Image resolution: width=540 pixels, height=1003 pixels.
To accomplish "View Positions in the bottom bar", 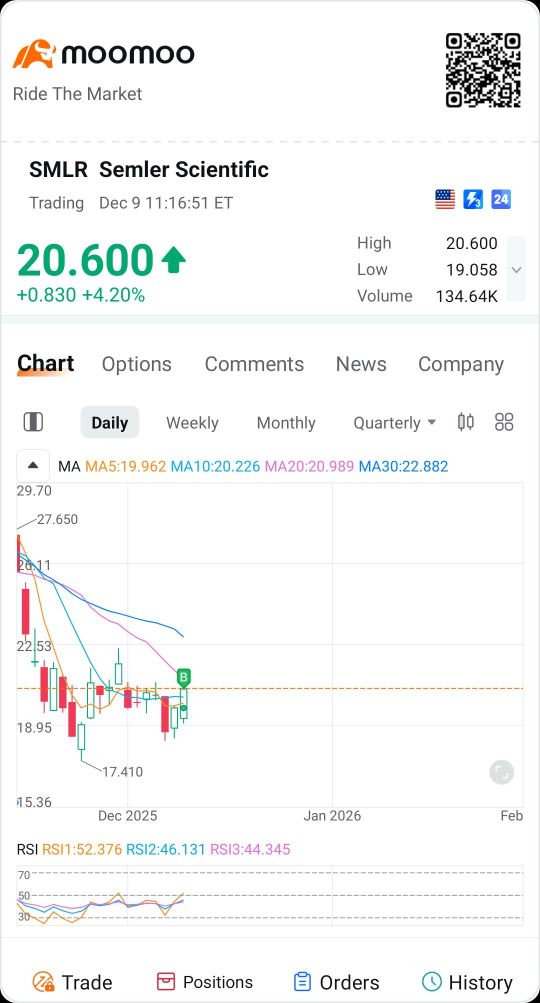I will [x=205, y=982].
